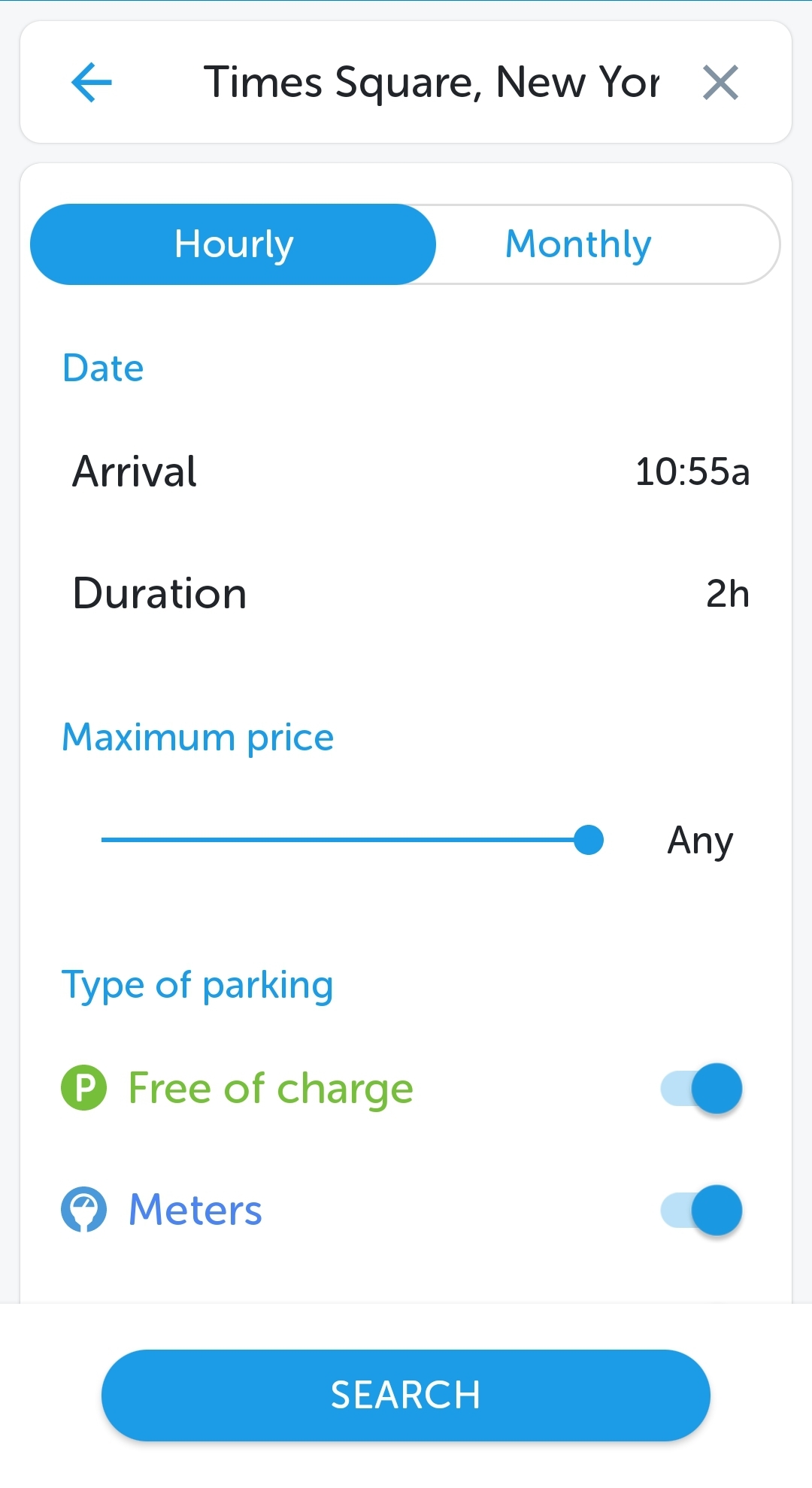Edit the Times Square location field
The height and width of the screenshot is (1488, 812).
pyautogui.click(x=431, y=82)
